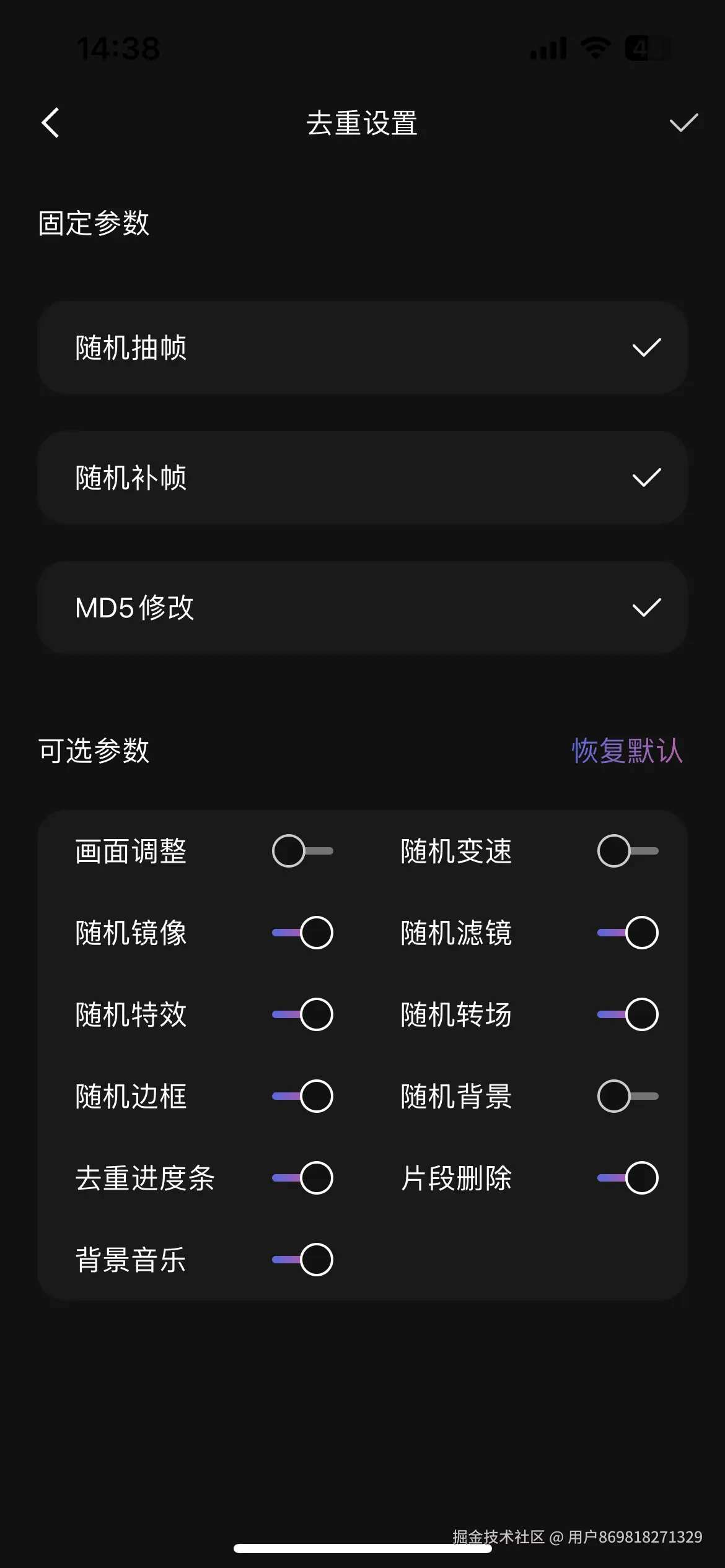Disable the 背景音乐 toggle
The width and height of the screenshot is (725, 1568).
point(302,1260)
